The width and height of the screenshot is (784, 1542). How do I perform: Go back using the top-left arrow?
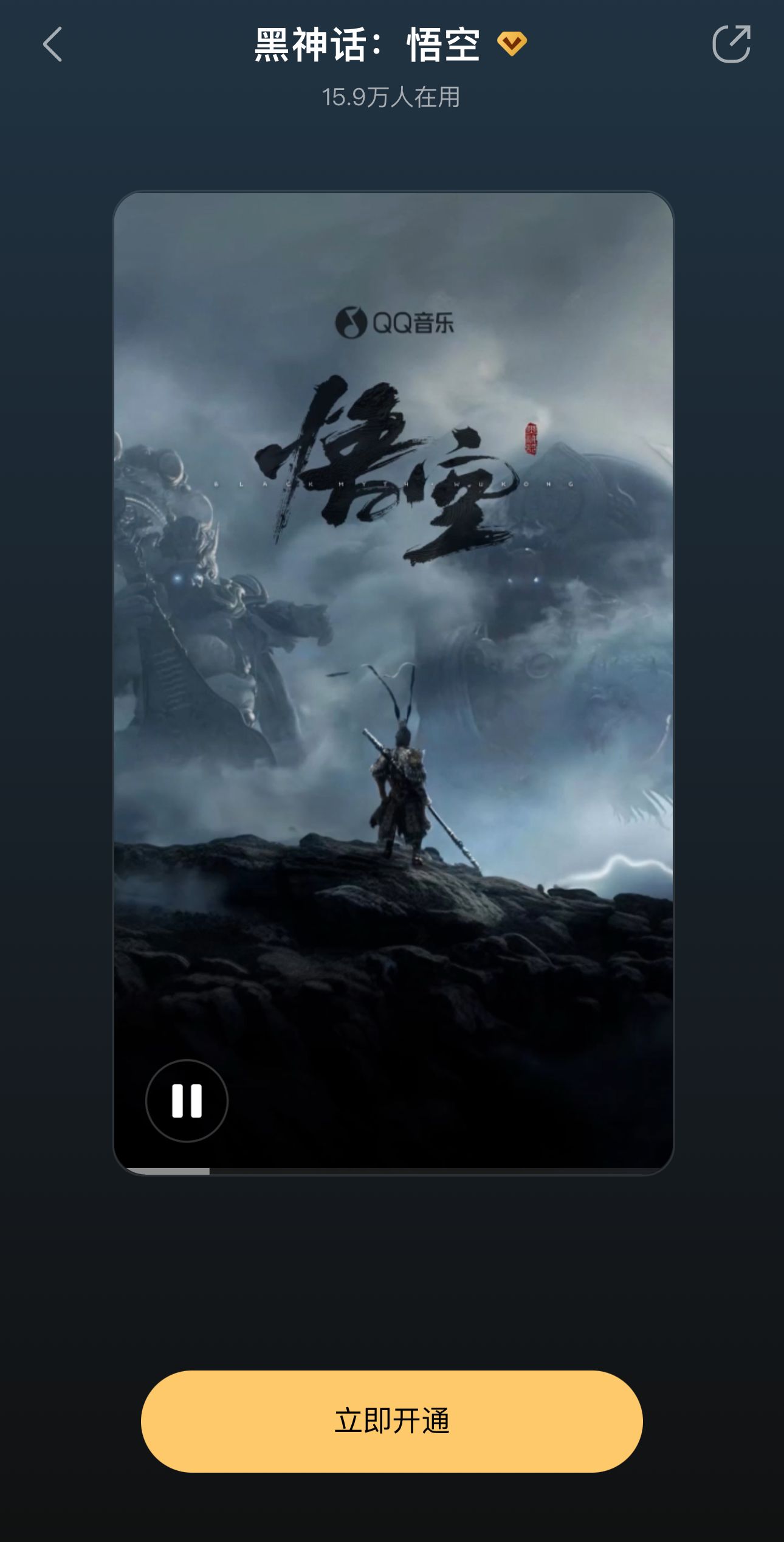pos(53,44)
